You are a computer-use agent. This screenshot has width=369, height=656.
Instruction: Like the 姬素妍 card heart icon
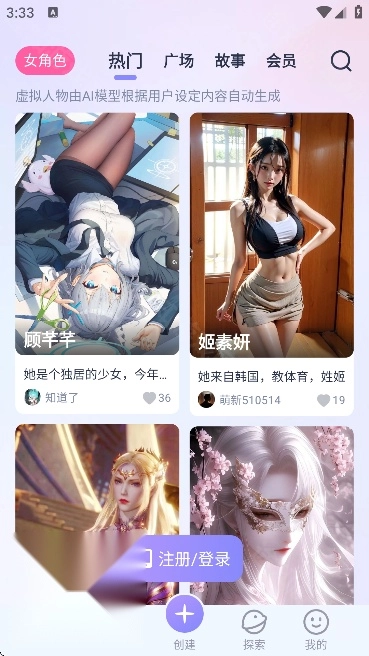pos(323,400)
